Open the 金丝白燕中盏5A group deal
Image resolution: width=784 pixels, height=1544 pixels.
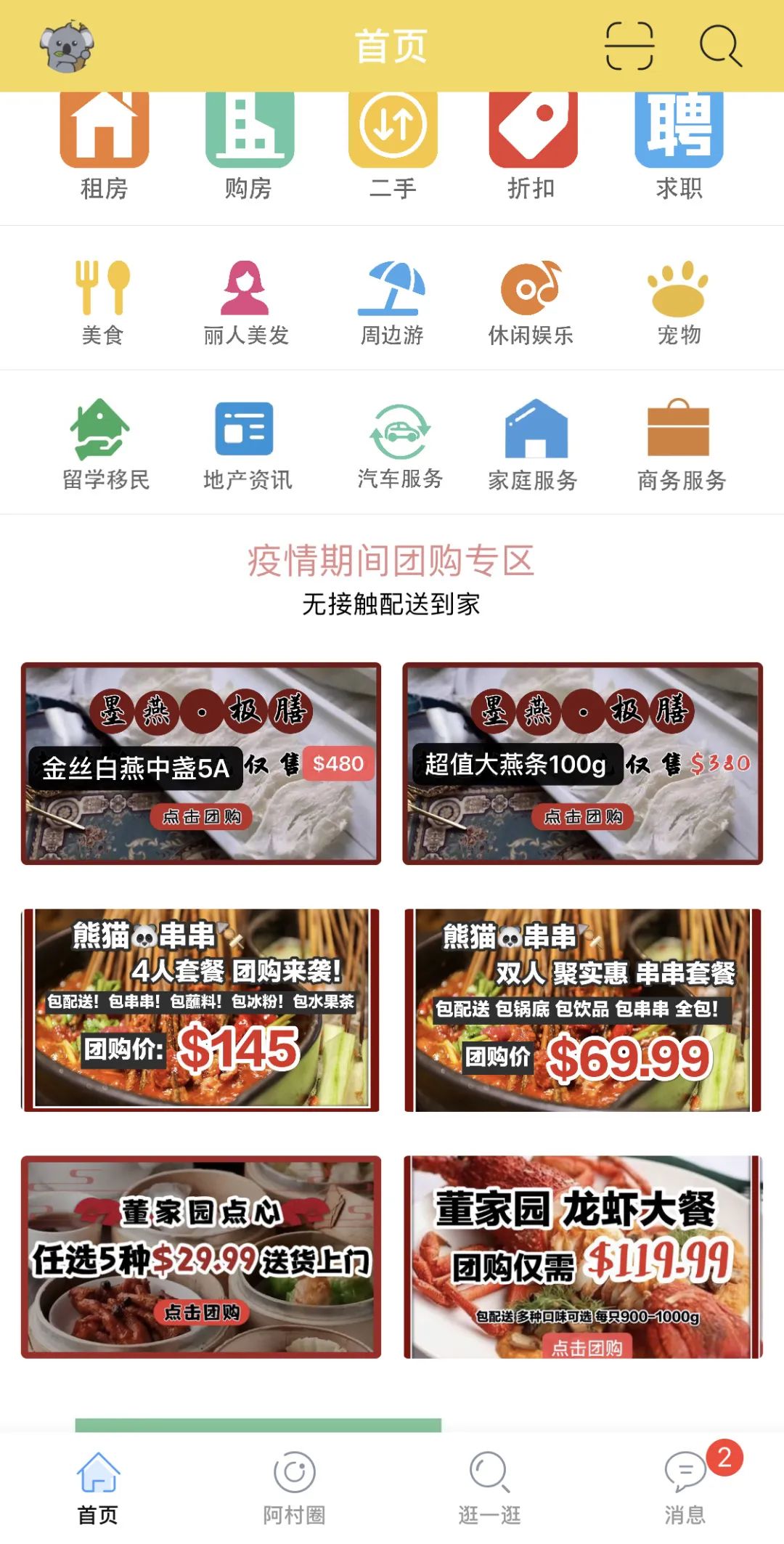tap(201, 763)
